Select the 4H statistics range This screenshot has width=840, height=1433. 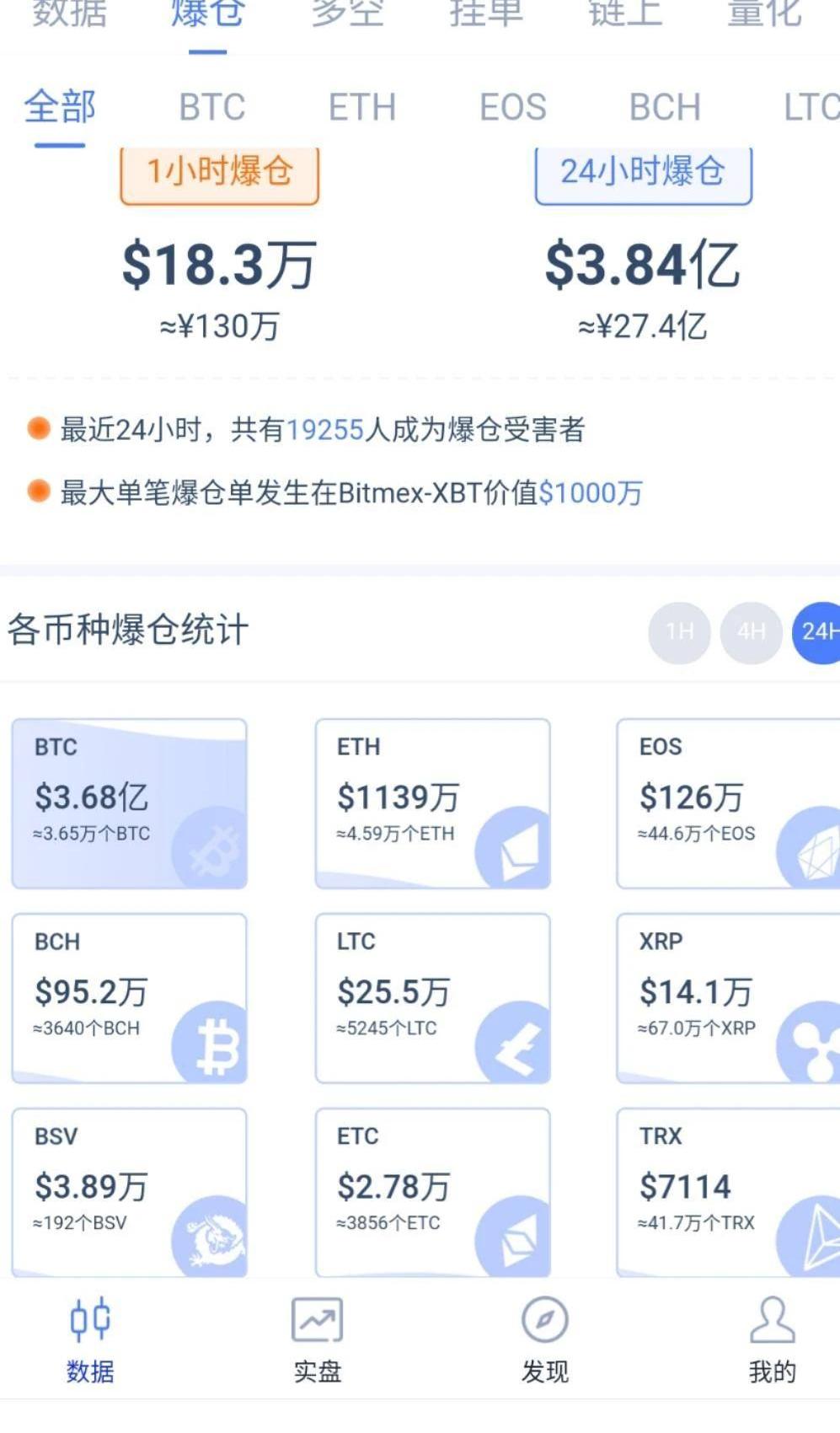[x=752, y=631]
